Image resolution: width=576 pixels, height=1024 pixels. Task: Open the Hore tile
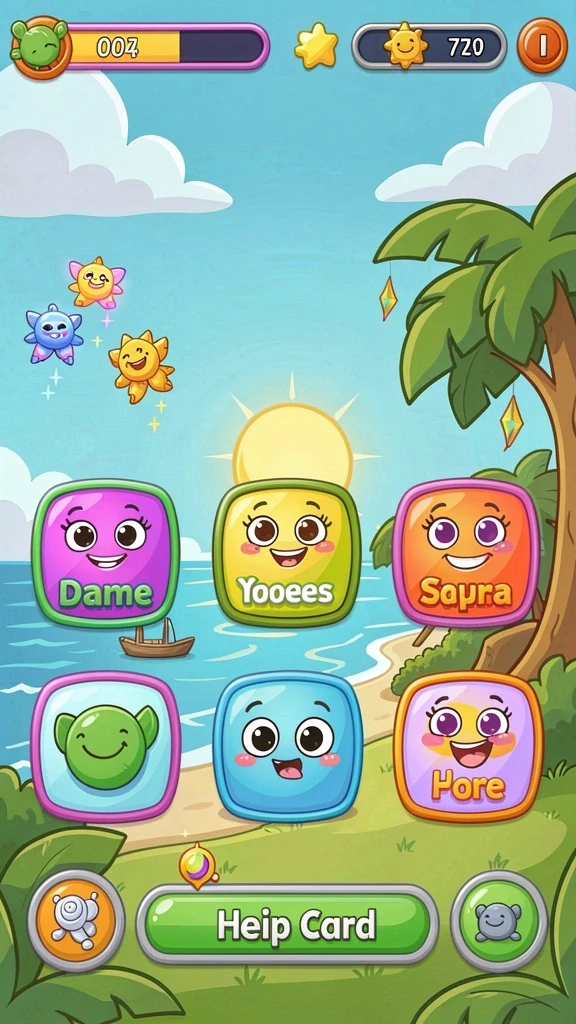(468, 746)
